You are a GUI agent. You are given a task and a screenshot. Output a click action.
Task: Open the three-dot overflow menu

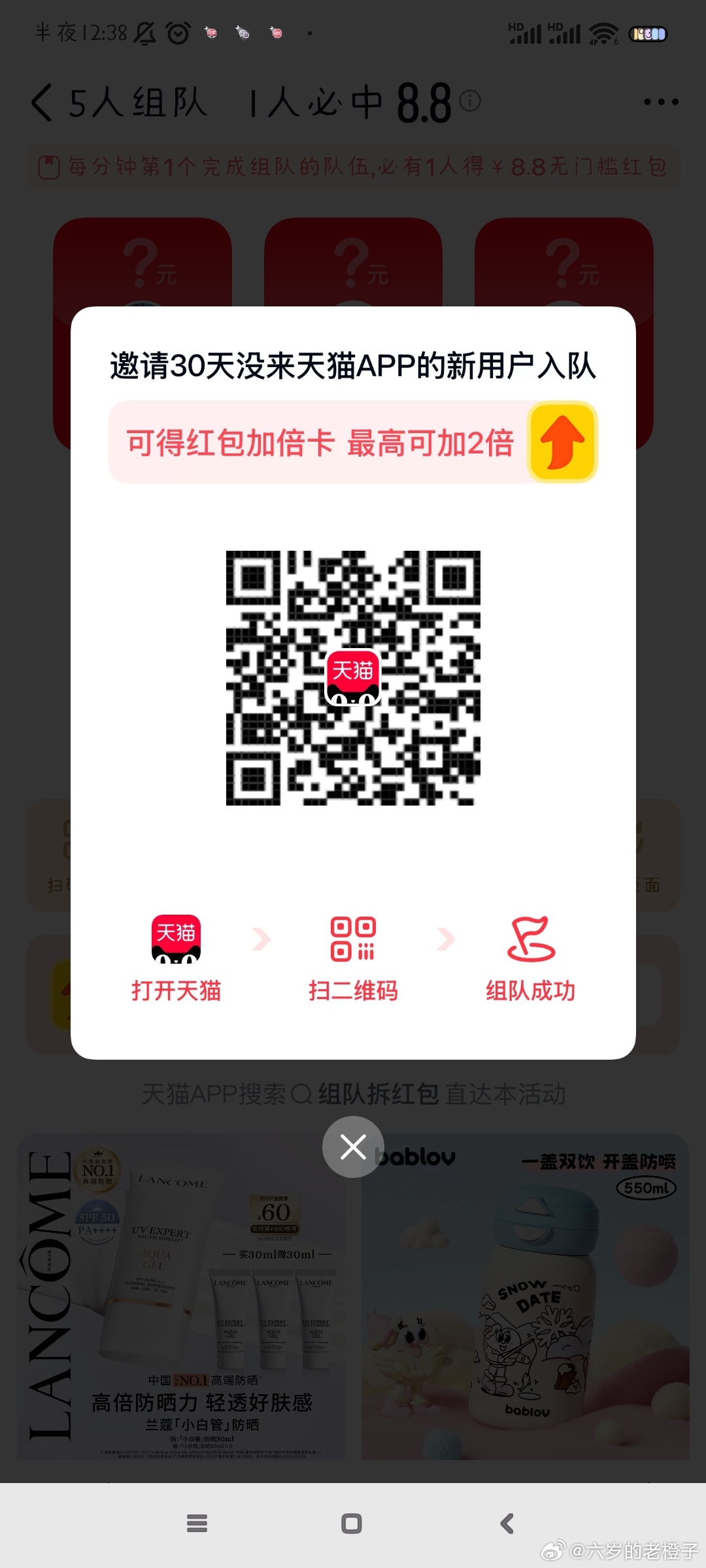tap(661, 102)
